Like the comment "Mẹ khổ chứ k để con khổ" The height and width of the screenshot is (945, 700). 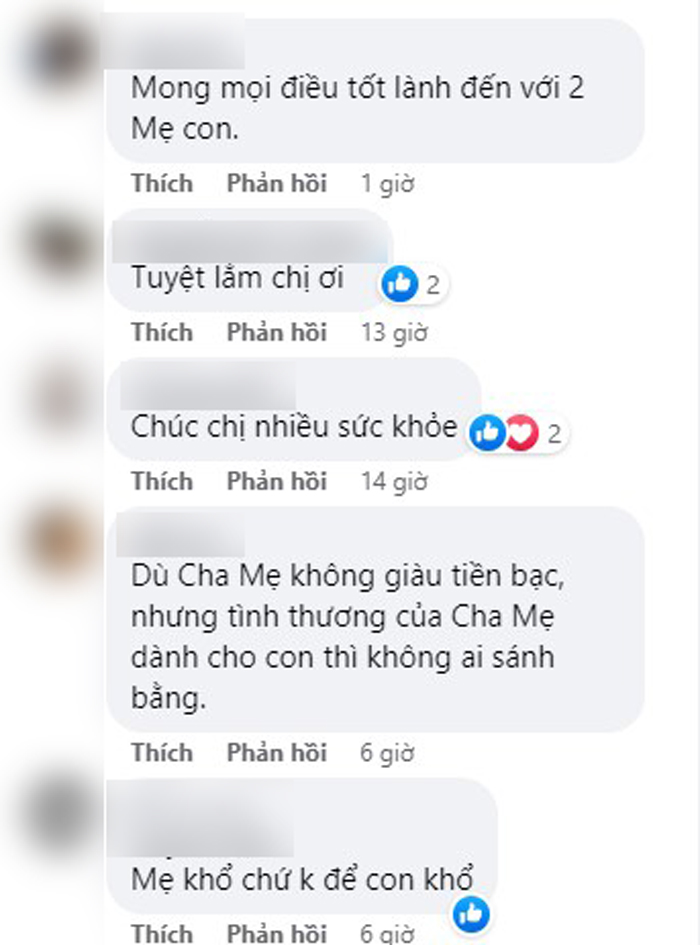coord(161,934)
